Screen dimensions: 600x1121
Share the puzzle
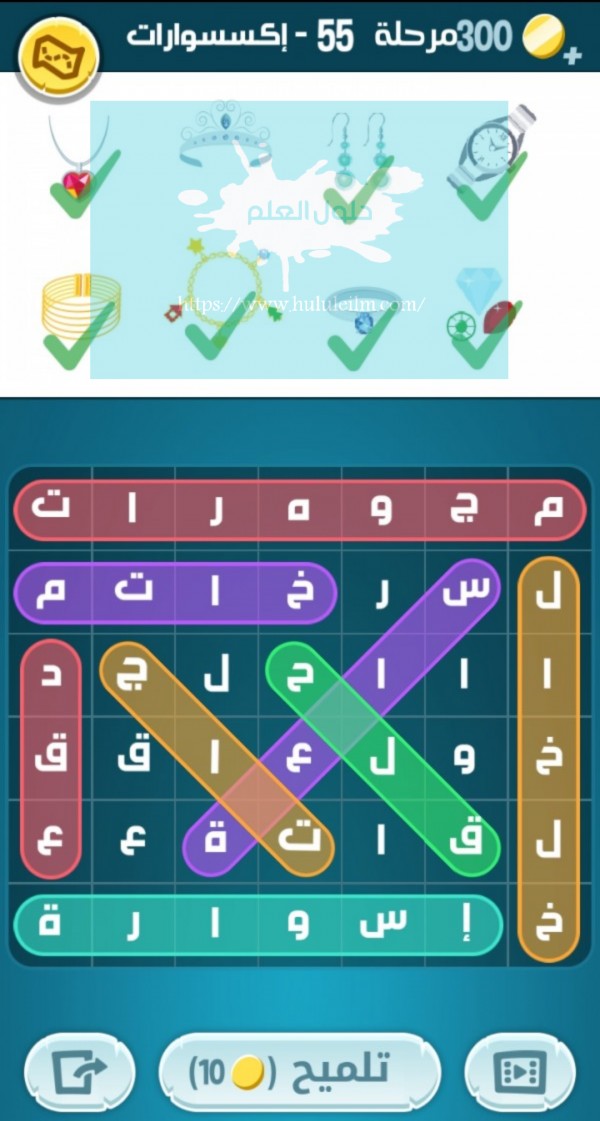click(x=79, y=1072)
